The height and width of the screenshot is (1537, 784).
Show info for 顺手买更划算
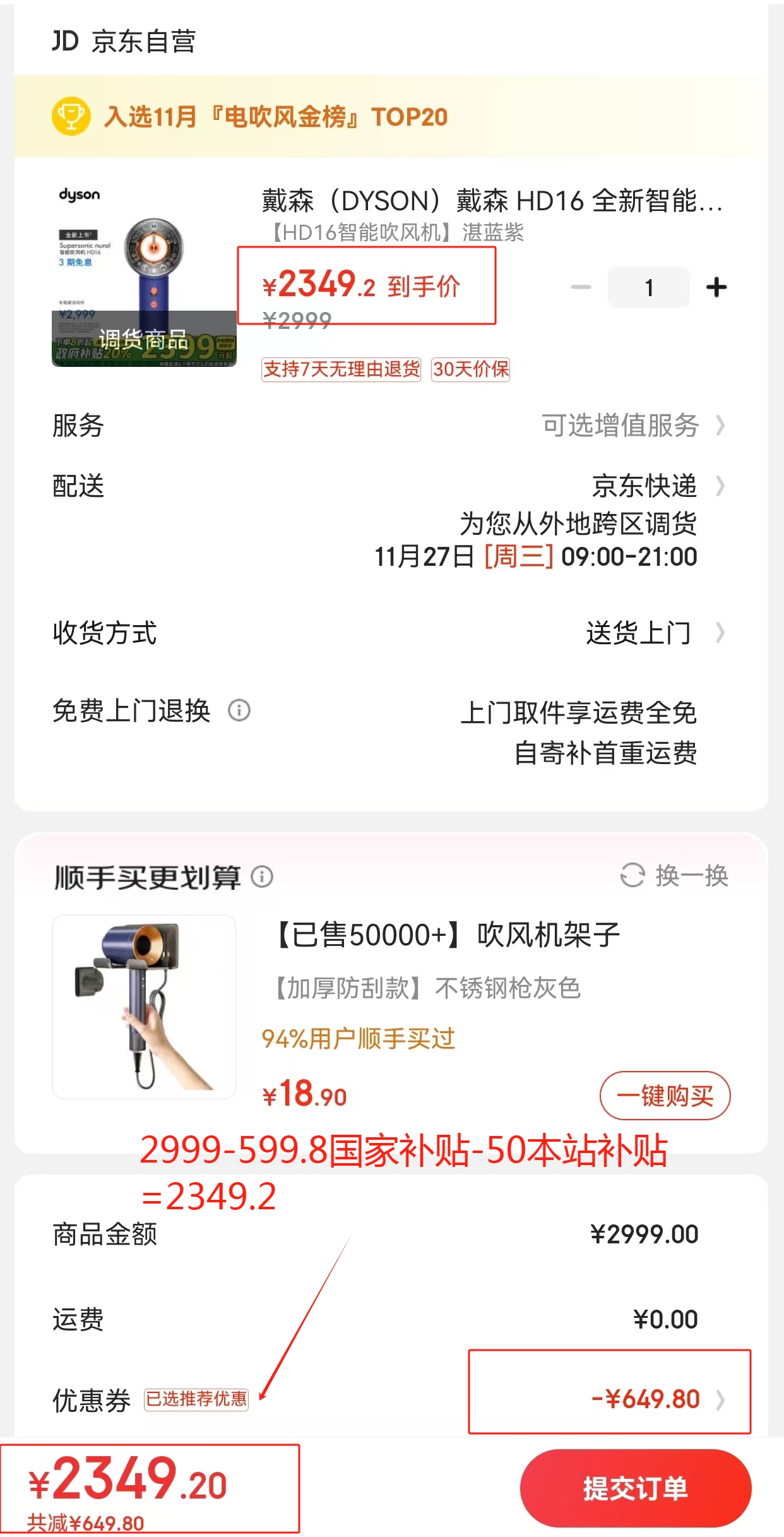(x=262, y=876)
